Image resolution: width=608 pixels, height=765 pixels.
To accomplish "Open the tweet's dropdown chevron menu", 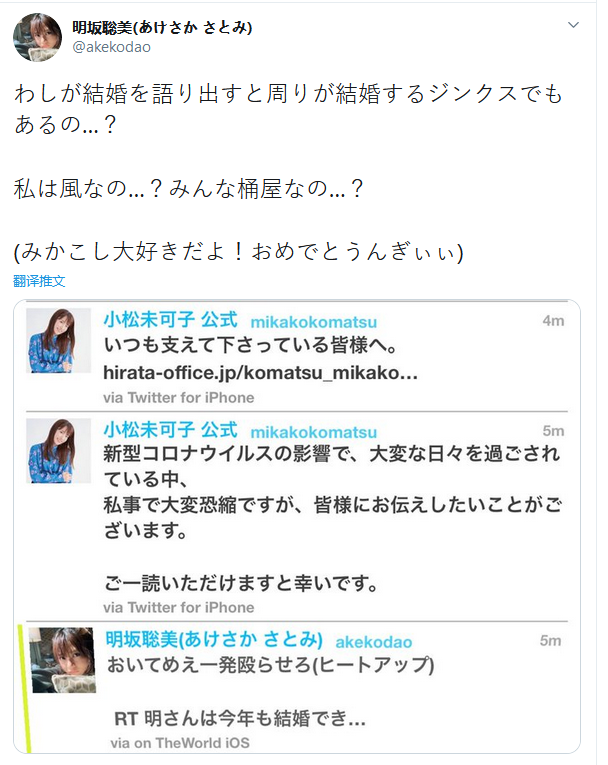I will tap(573, 24).
